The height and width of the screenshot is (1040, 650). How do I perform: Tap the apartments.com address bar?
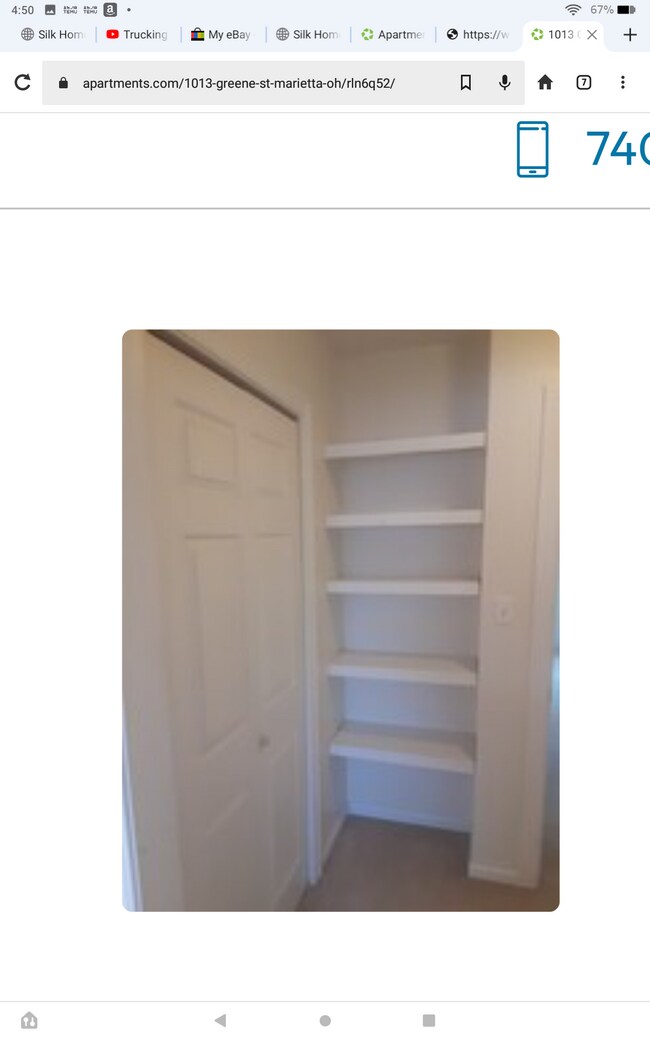(x=250, y=83)
